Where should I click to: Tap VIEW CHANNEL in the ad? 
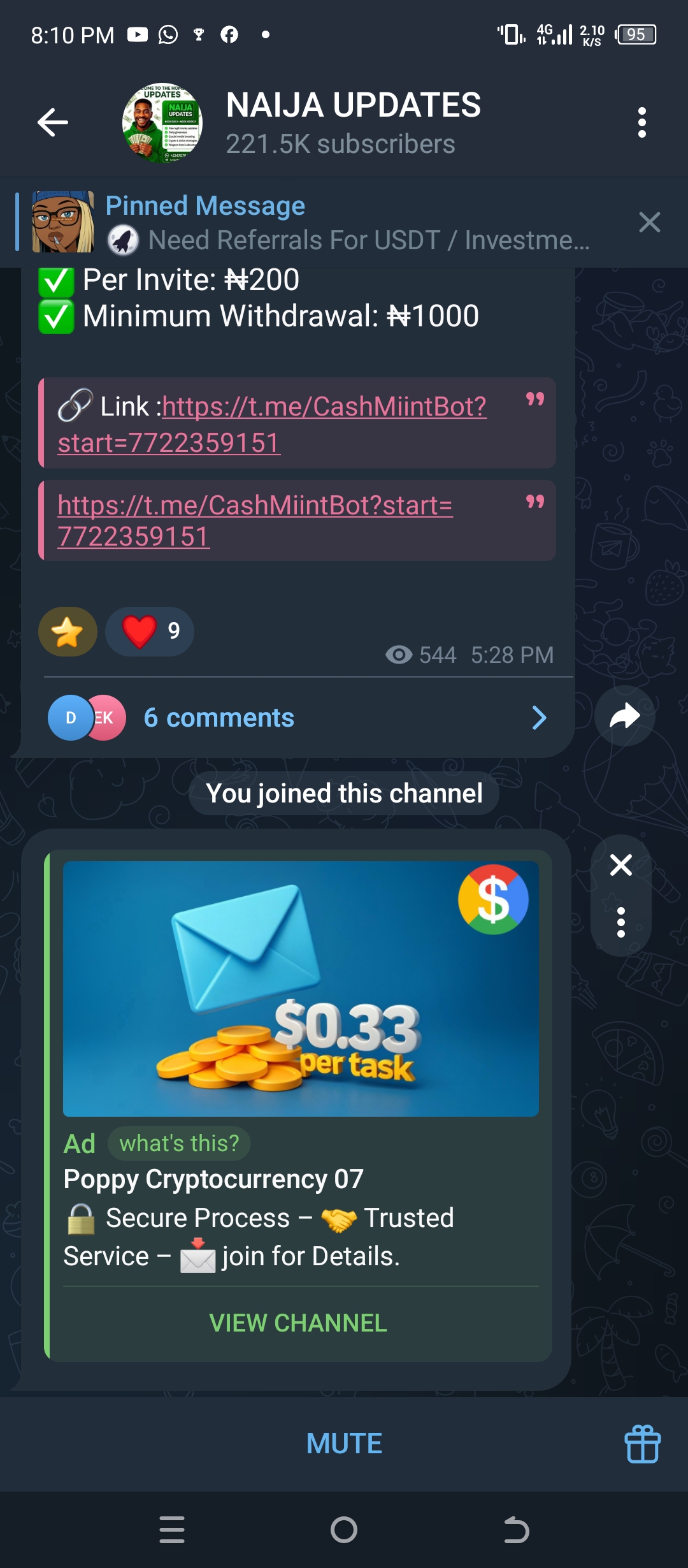point(298,1323)
